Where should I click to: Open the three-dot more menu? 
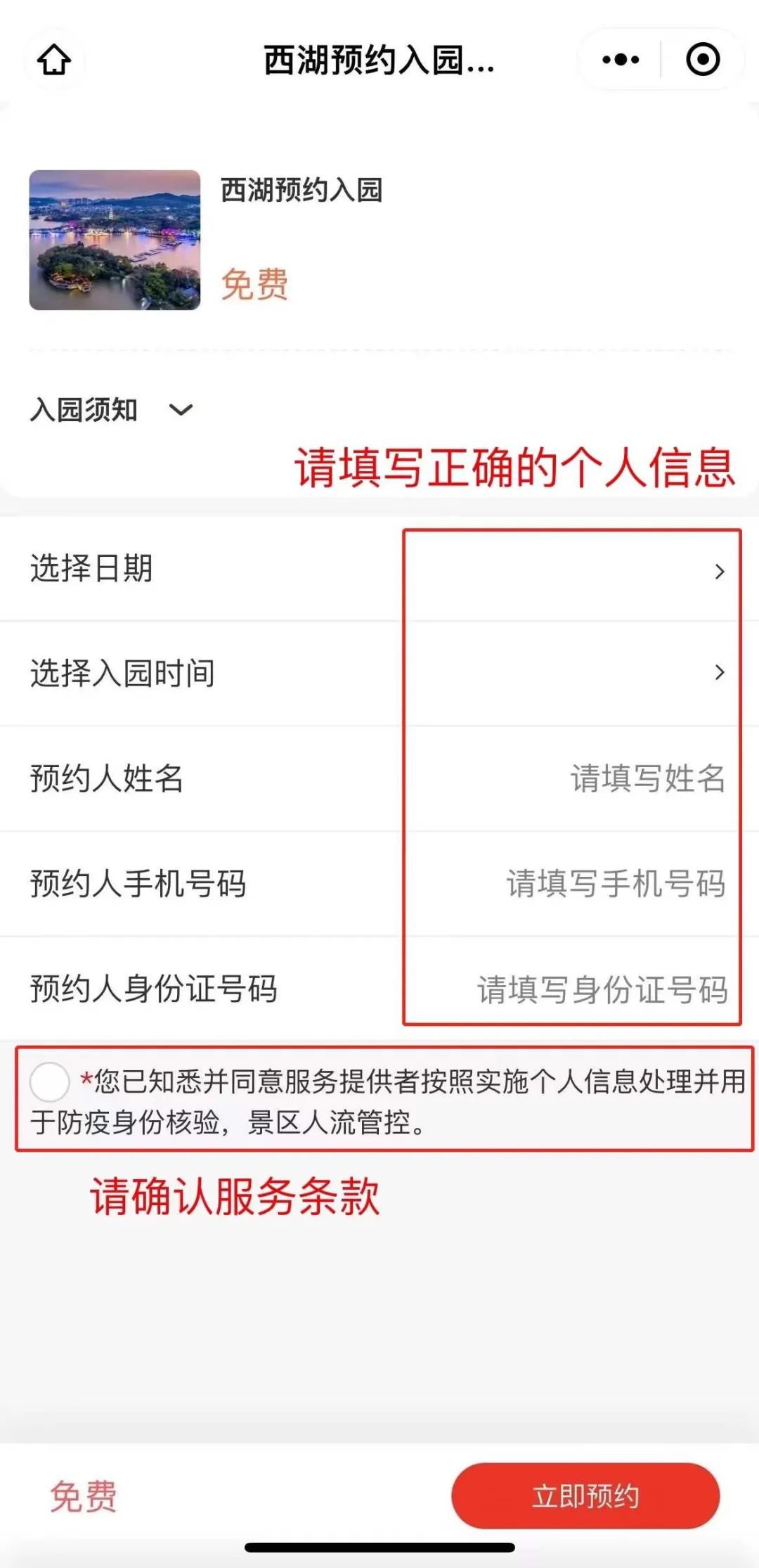click(621, 60)
